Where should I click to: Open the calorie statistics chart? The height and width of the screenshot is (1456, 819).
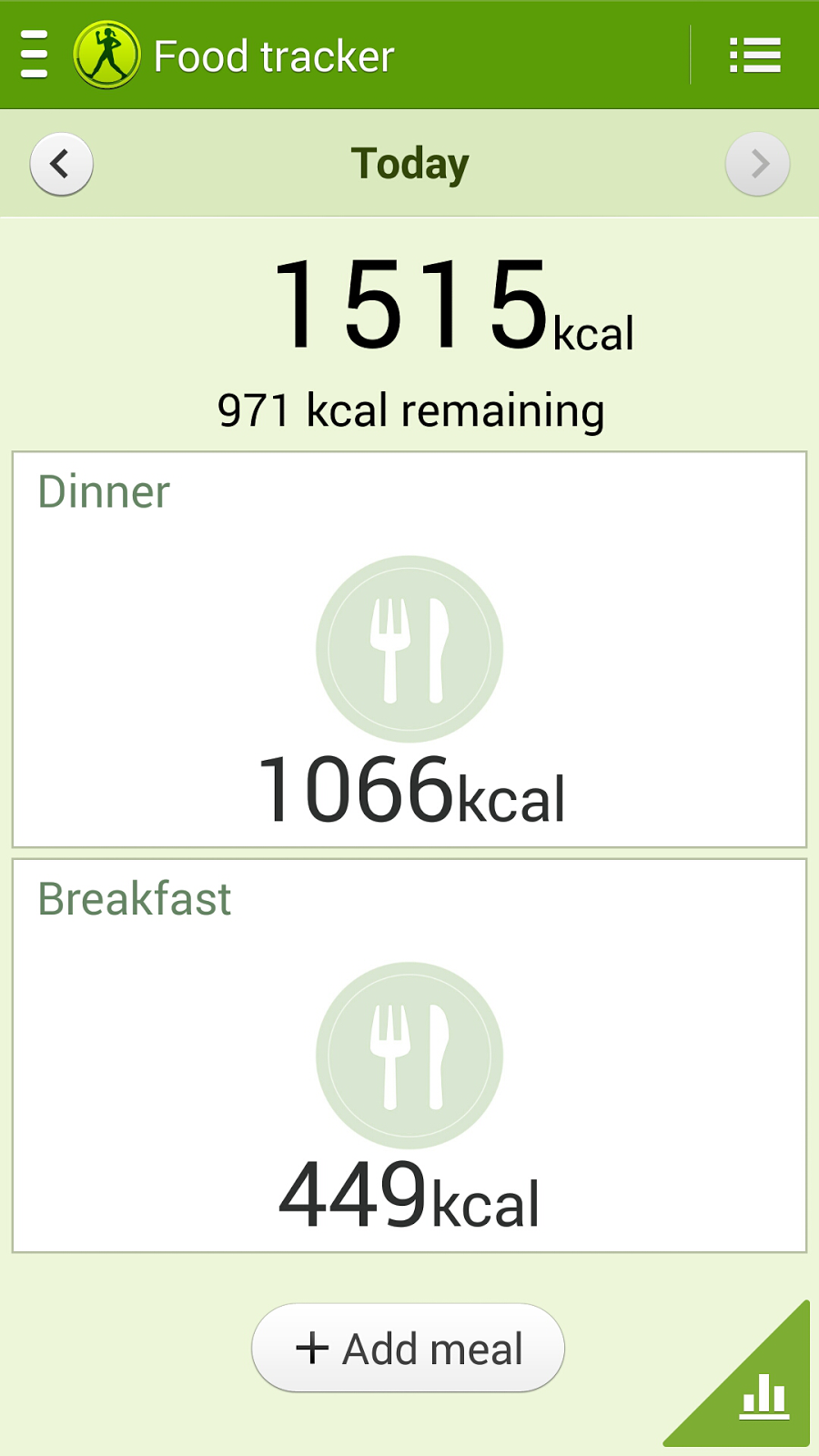764,1397
